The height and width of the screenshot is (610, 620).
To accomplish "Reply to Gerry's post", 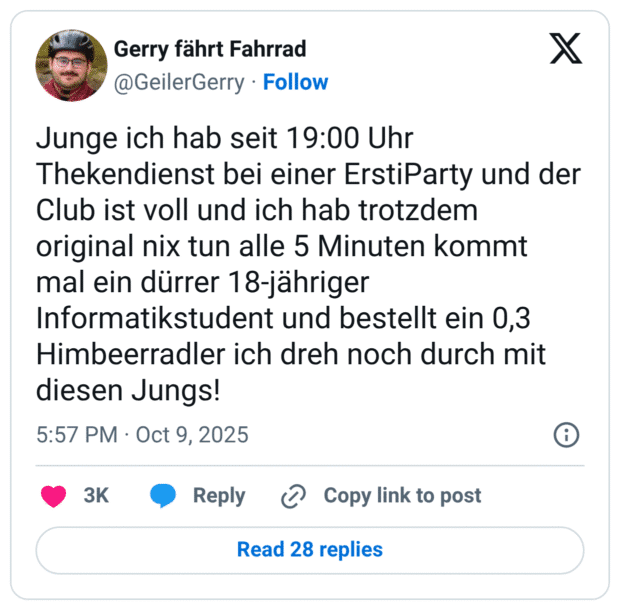I will click(198, 495).
